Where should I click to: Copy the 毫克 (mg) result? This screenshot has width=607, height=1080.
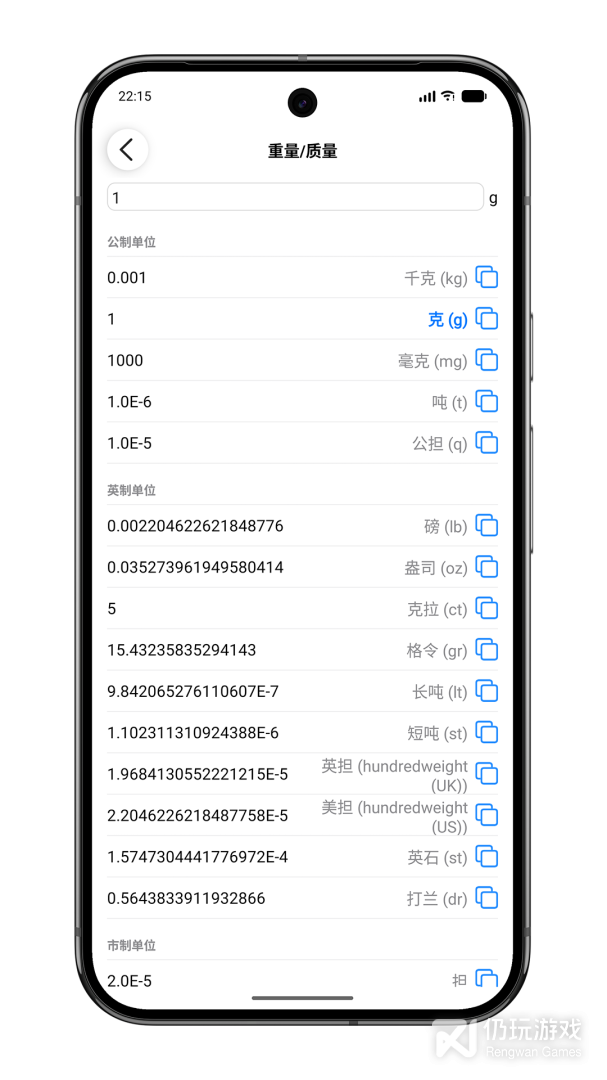coord(487,361)
